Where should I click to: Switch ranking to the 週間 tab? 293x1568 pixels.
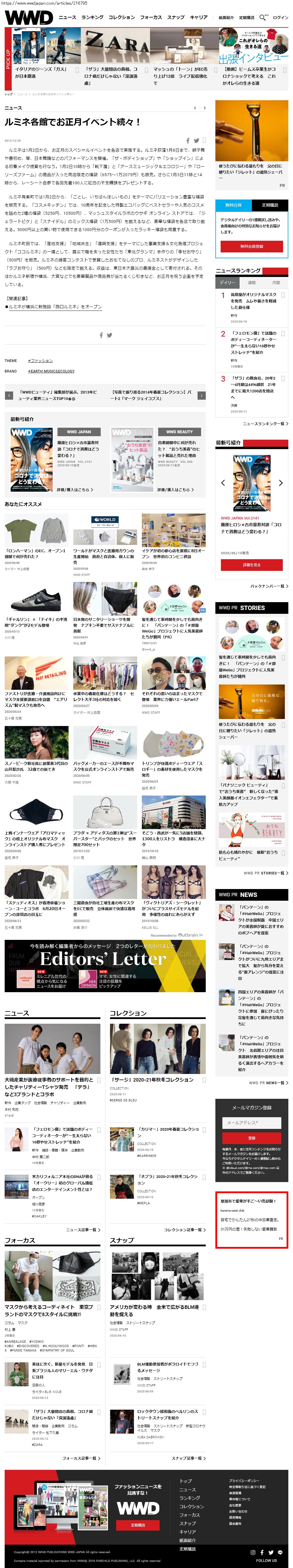click(x=252, y=283)
